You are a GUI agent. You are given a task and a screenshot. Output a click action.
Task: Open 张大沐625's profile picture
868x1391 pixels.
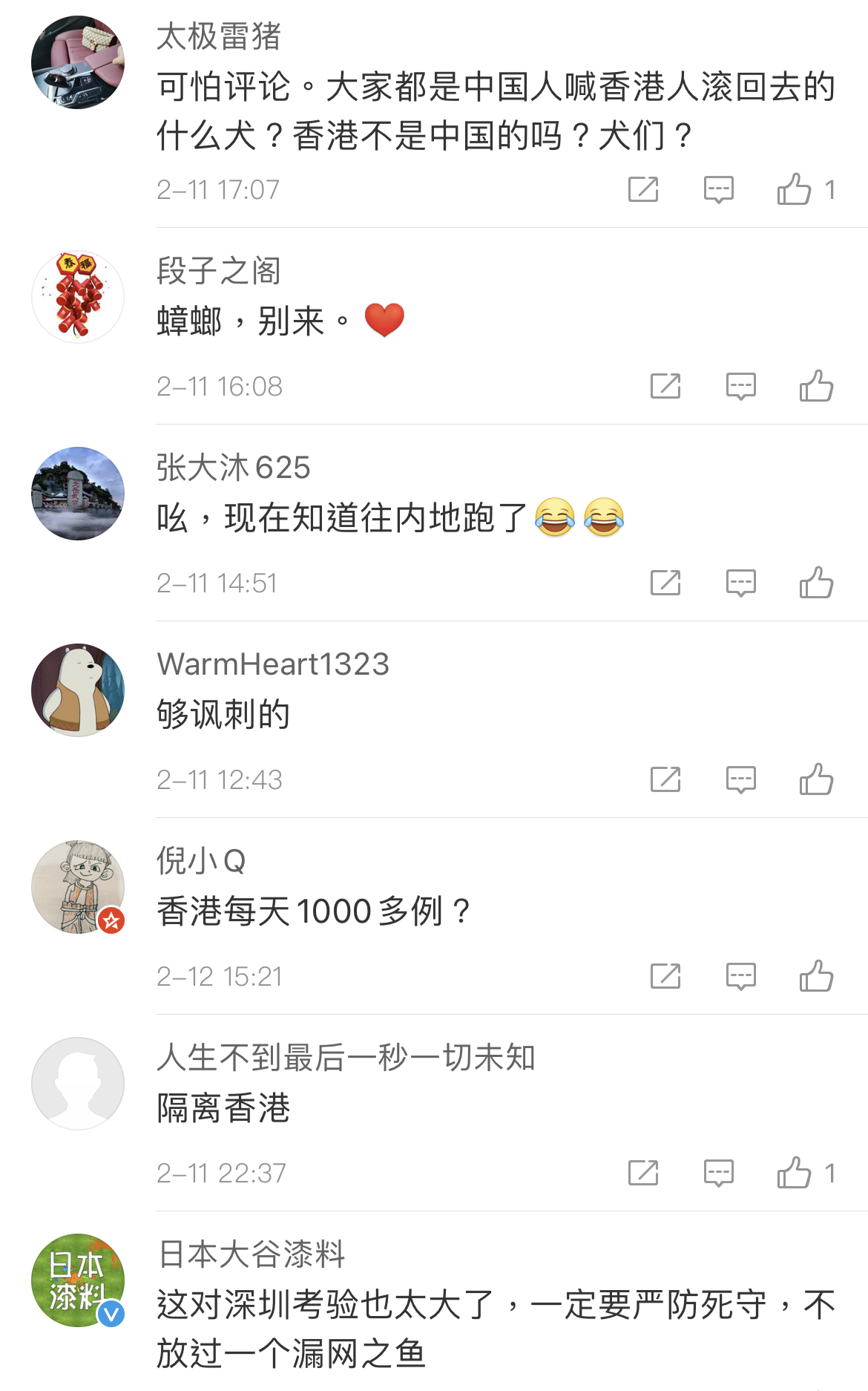click(78, 494)
